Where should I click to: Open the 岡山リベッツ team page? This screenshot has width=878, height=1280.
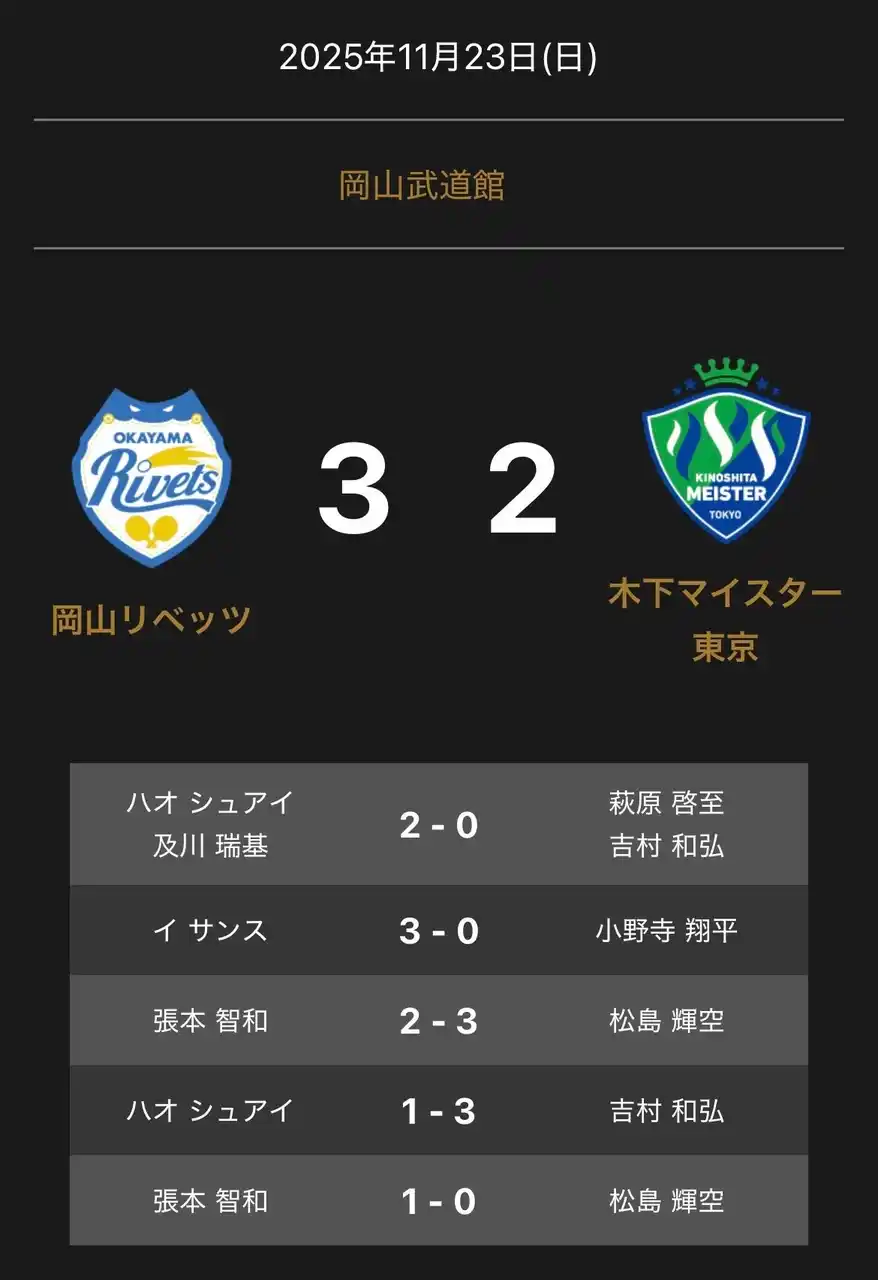pos(151,620)
